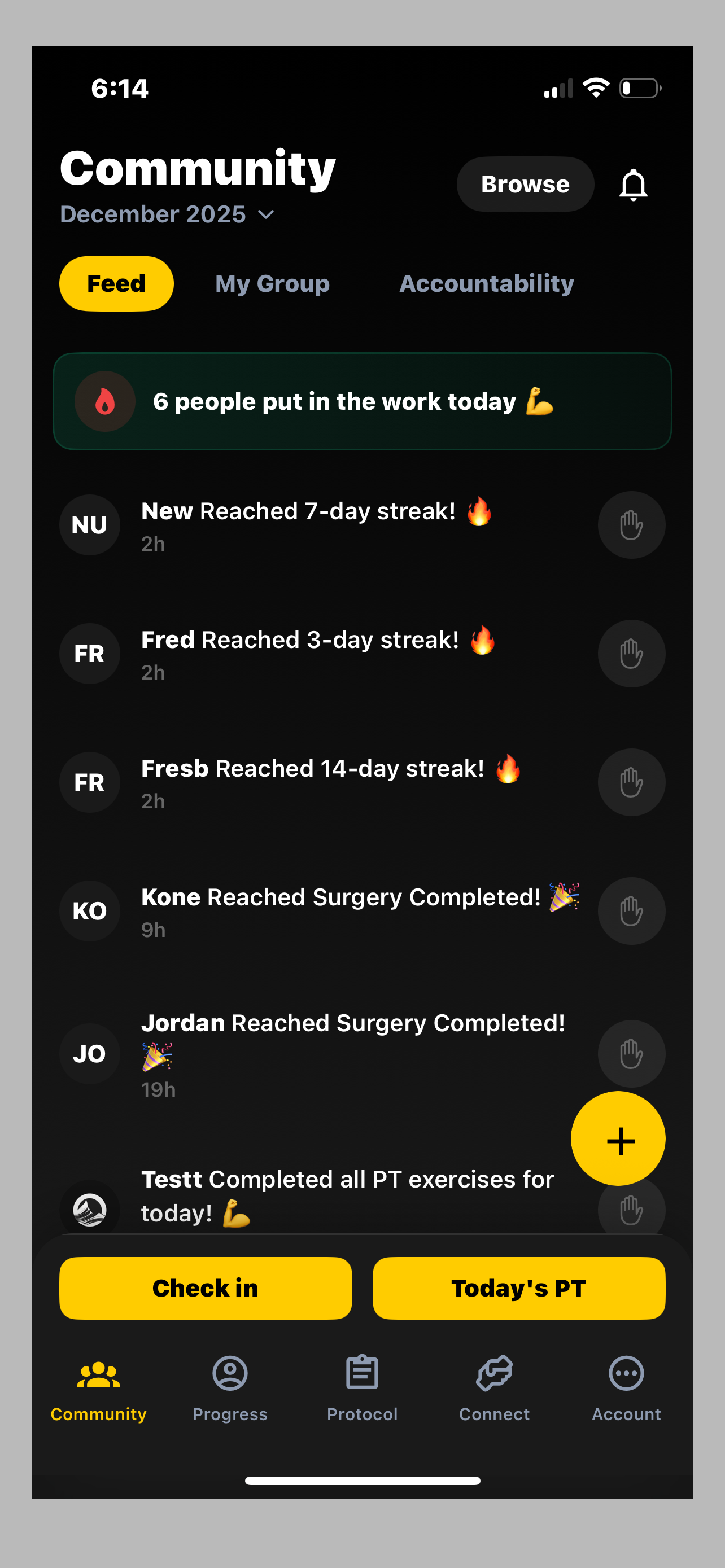Switch to the My Group tab
Viewport: 725px width, 1568px height.
coord(272,283)
